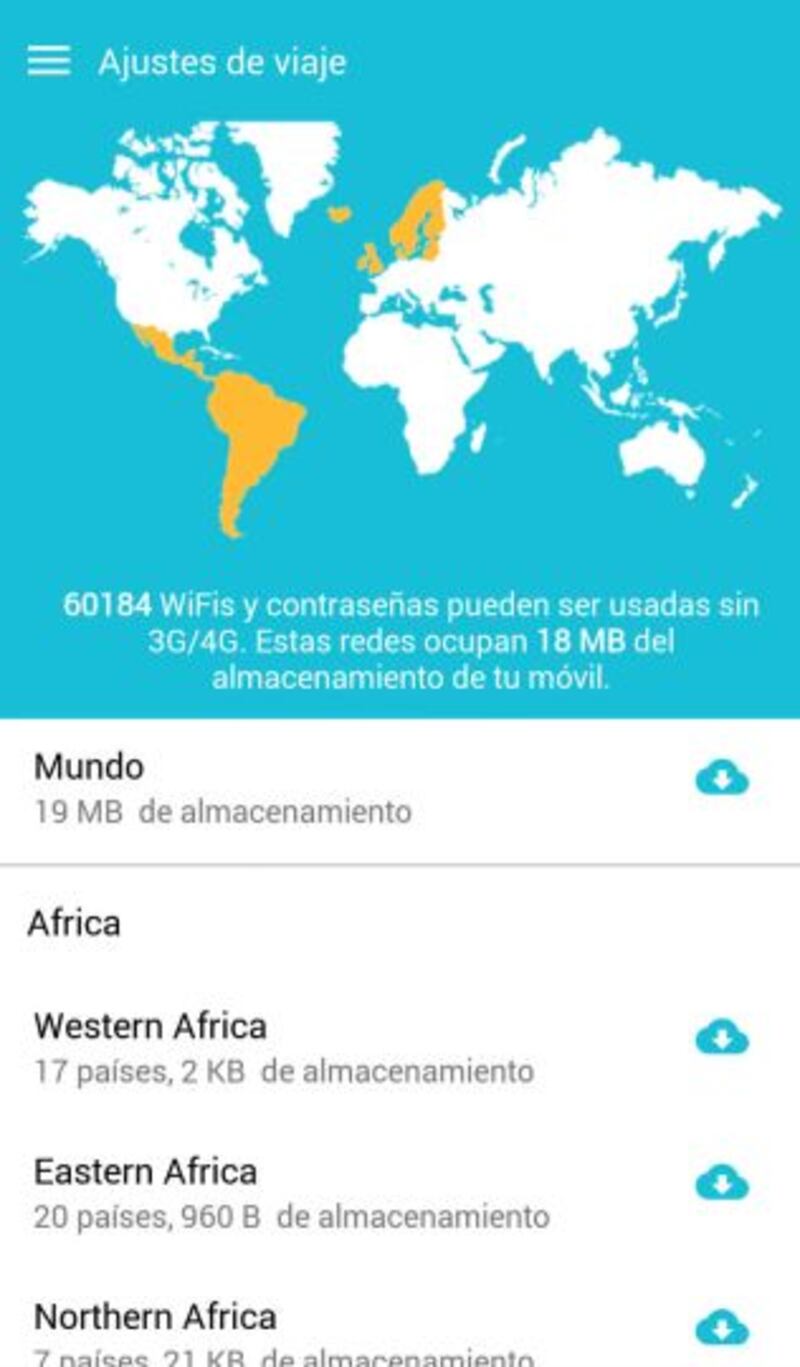Open the hamburger drawer menu
Viewport: 800px width, 1367px height.
click(x=48, y=61)
